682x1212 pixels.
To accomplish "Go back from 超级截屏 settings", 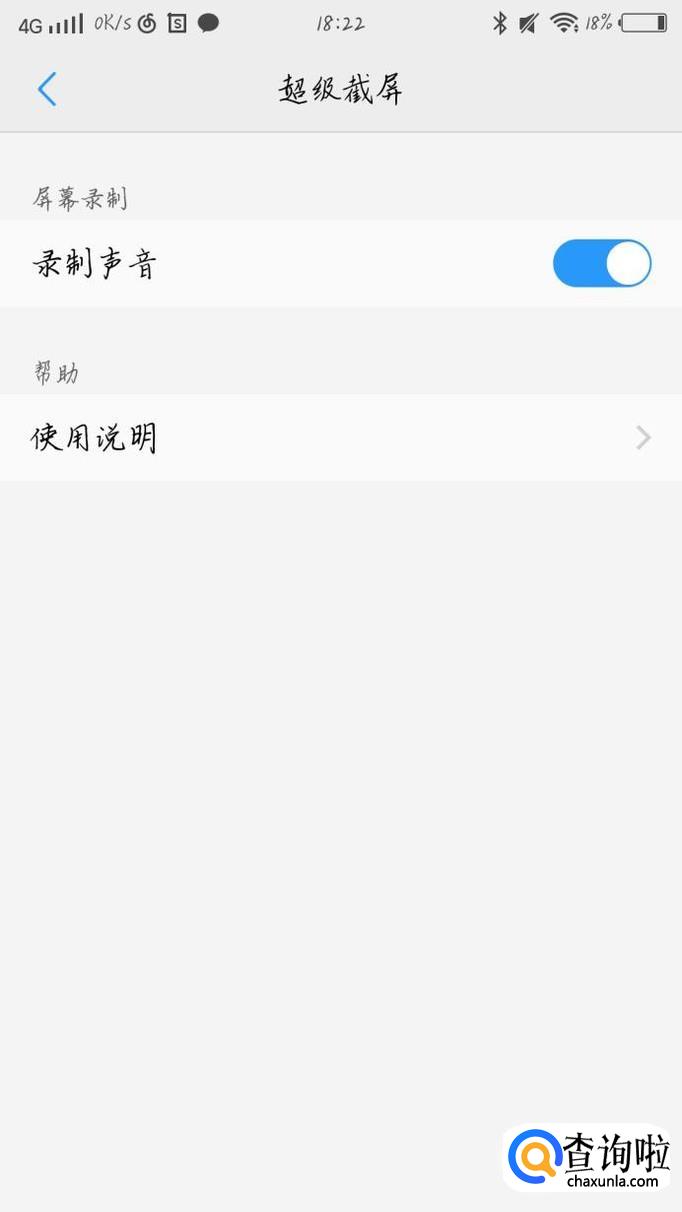I will tap(47, 89).
